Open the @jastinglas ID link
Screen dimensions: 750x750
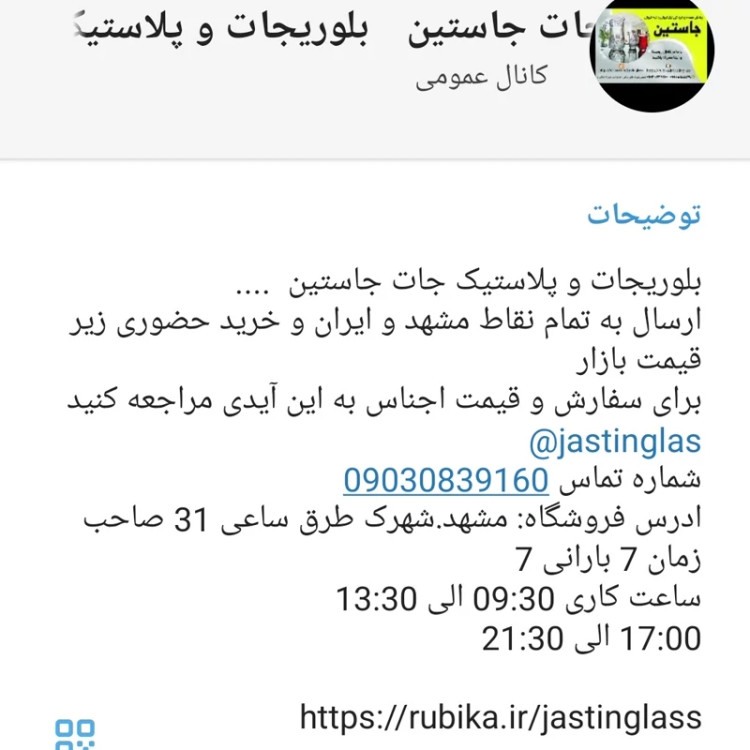pos(614,441)
